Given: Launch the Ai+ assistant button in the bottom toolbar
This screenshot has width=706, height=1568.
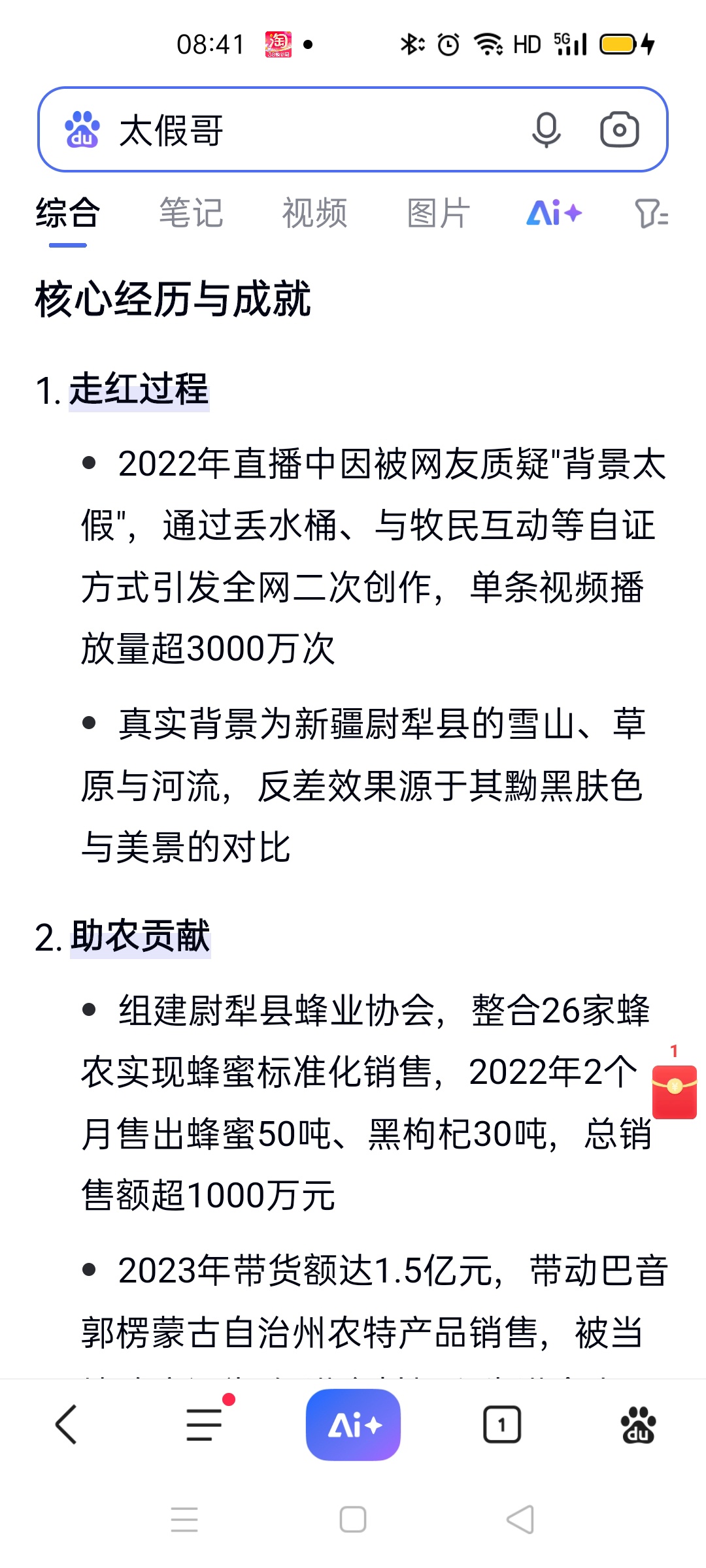Looking at the screenshot, I should point(353,1424).
